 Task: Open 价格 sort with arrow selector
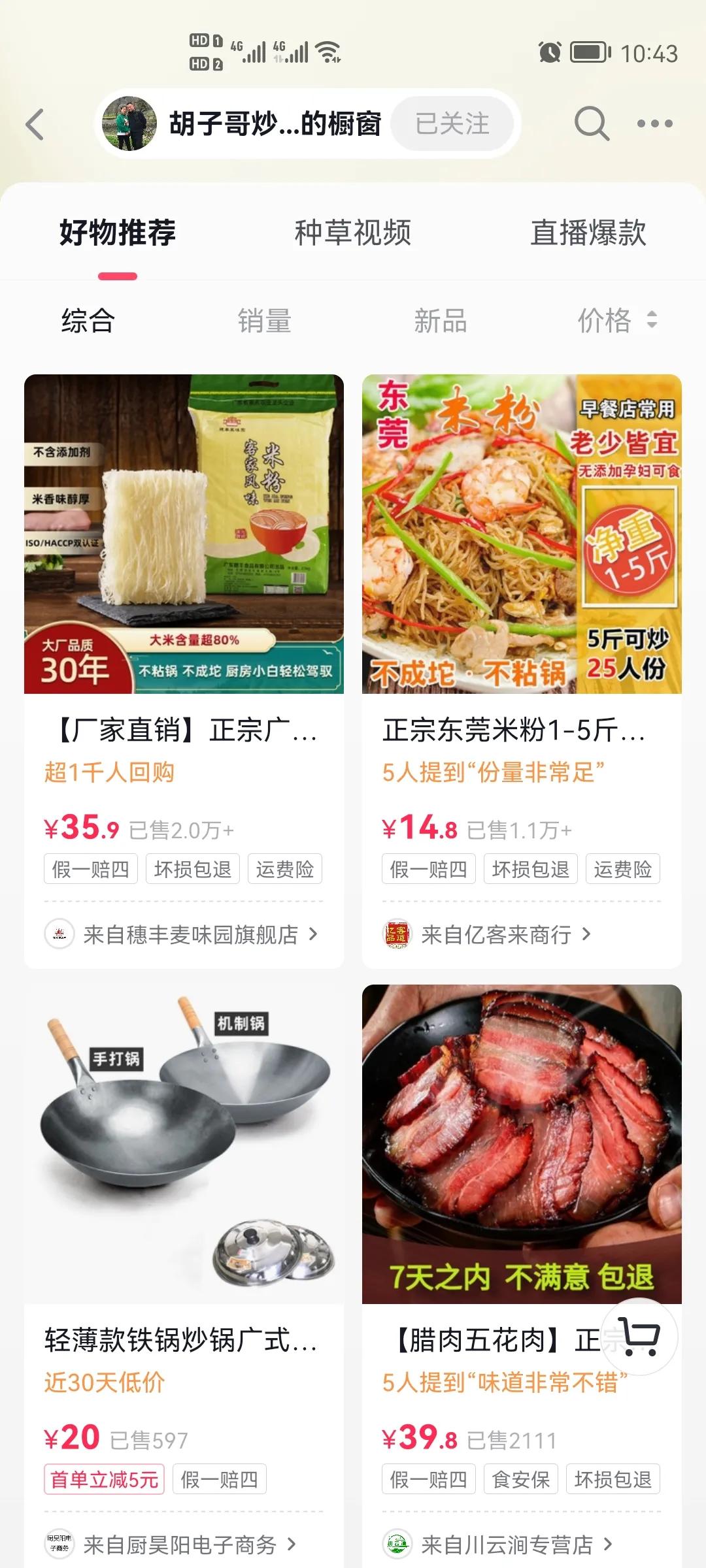614,321
